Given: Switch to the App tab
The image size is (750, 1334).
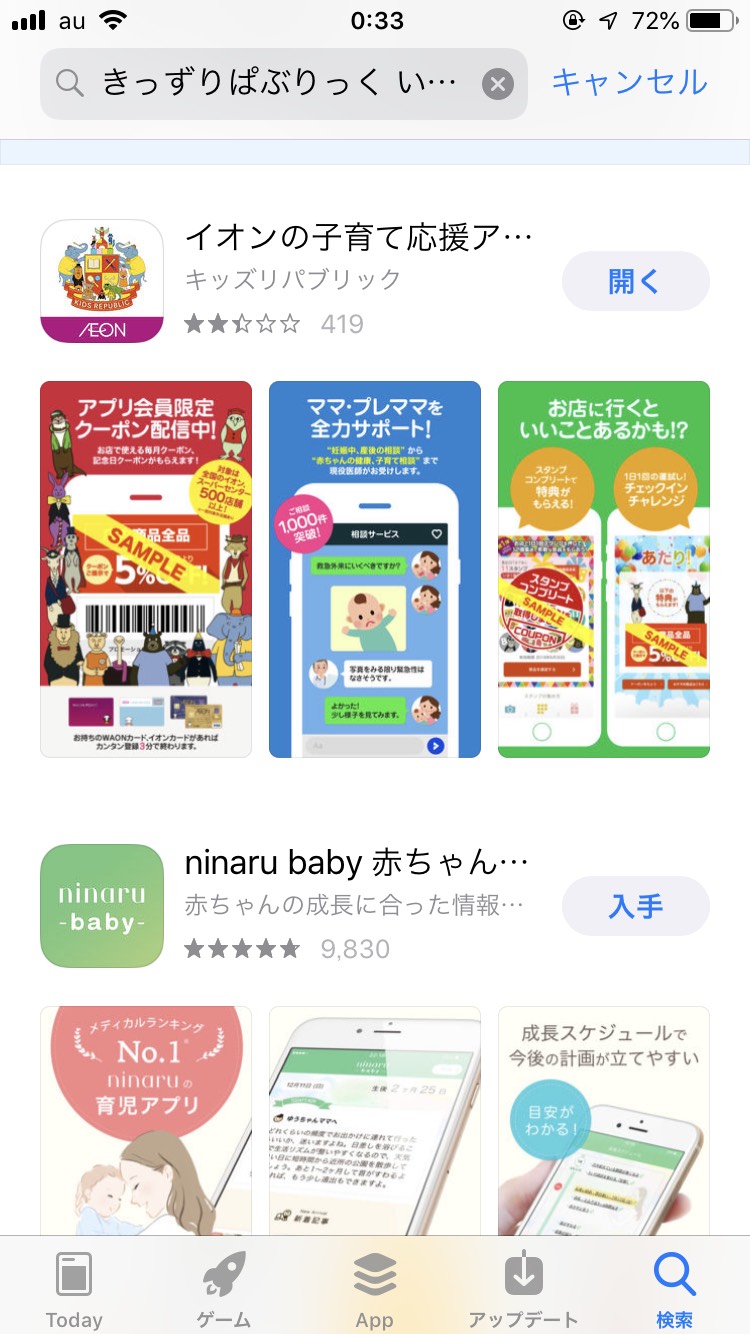Looking at the screenshot, I should coord(374,1288).
